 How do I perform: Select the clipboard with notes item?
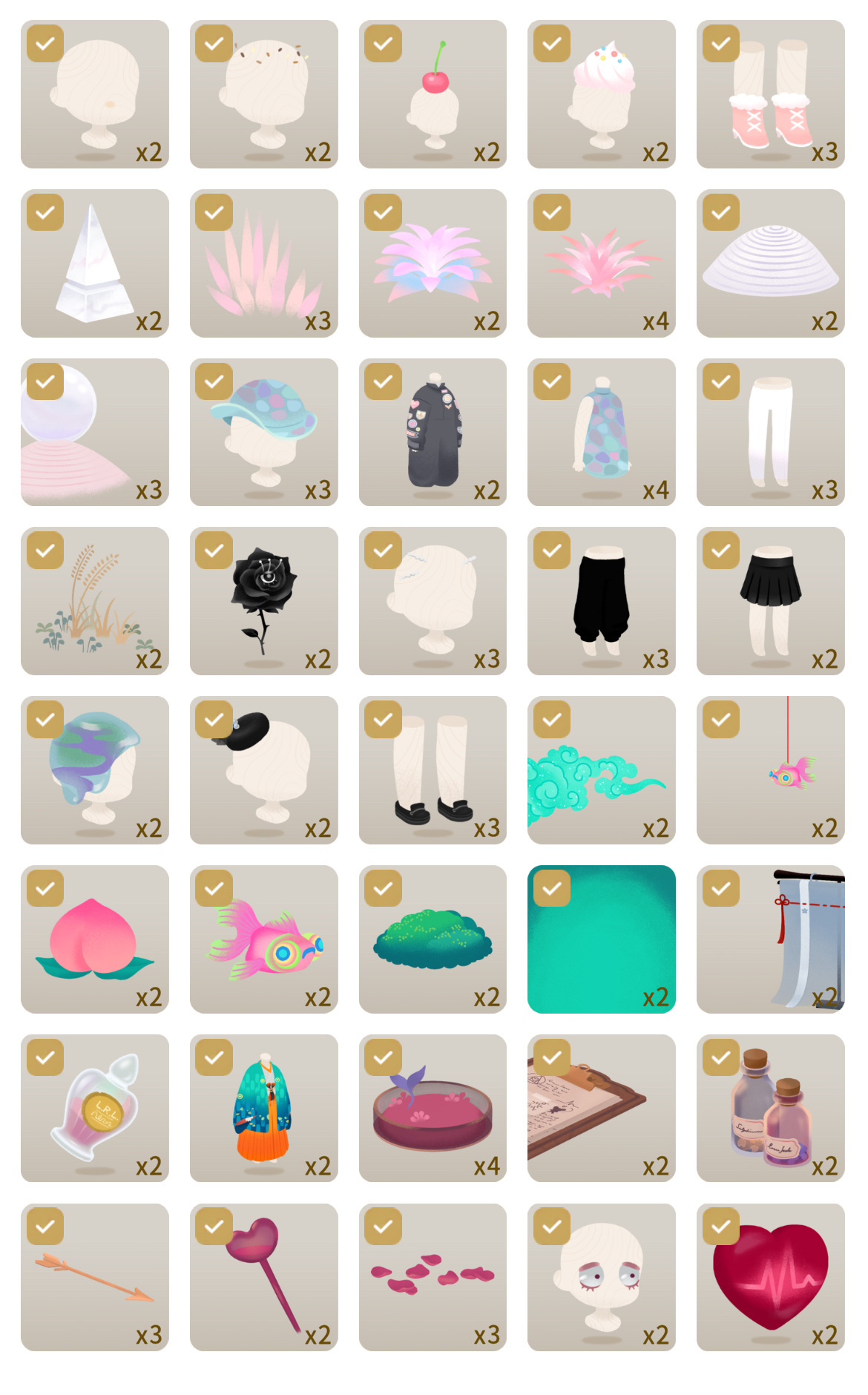(602, 1109)
